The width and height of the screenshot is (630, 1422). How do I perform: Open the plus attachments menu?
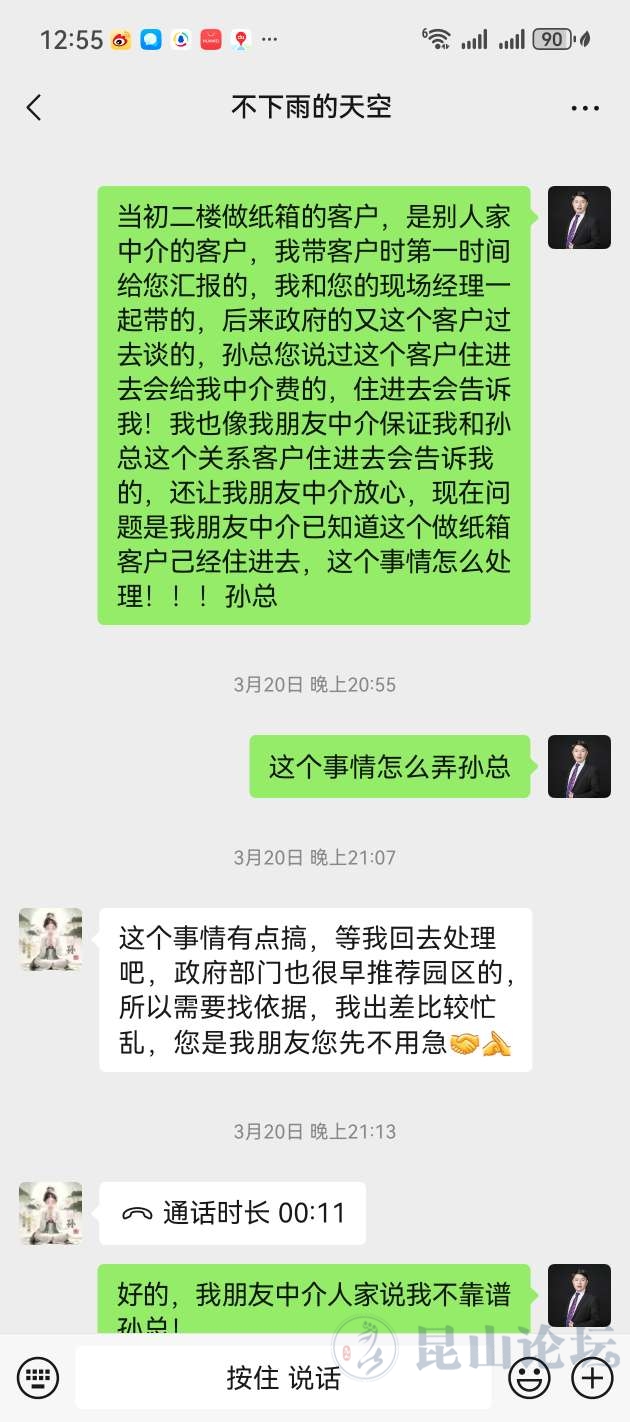[592, 1379]
